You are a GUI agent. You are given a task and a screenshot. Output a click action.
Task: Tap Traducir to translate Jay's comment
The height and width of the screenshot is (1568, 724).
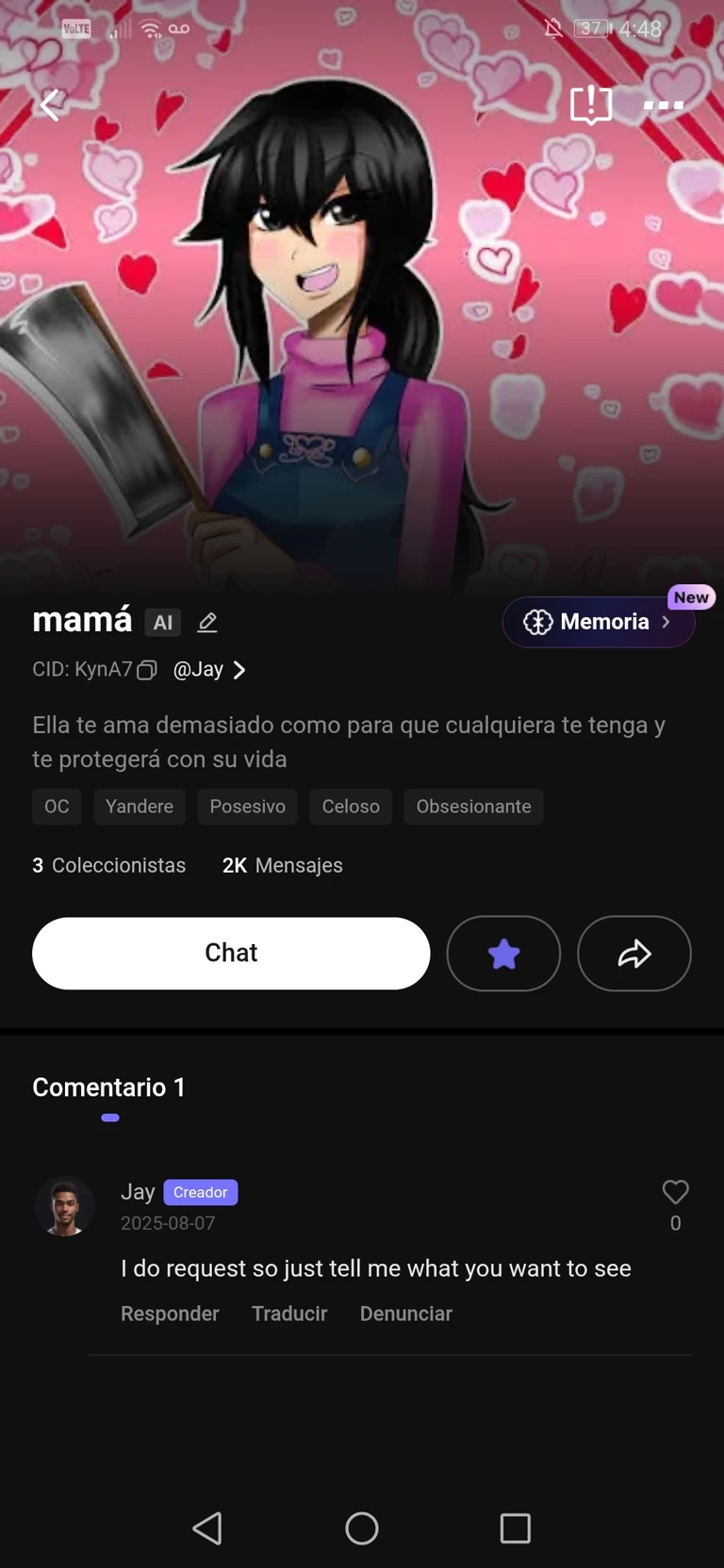click(289, 1314)
